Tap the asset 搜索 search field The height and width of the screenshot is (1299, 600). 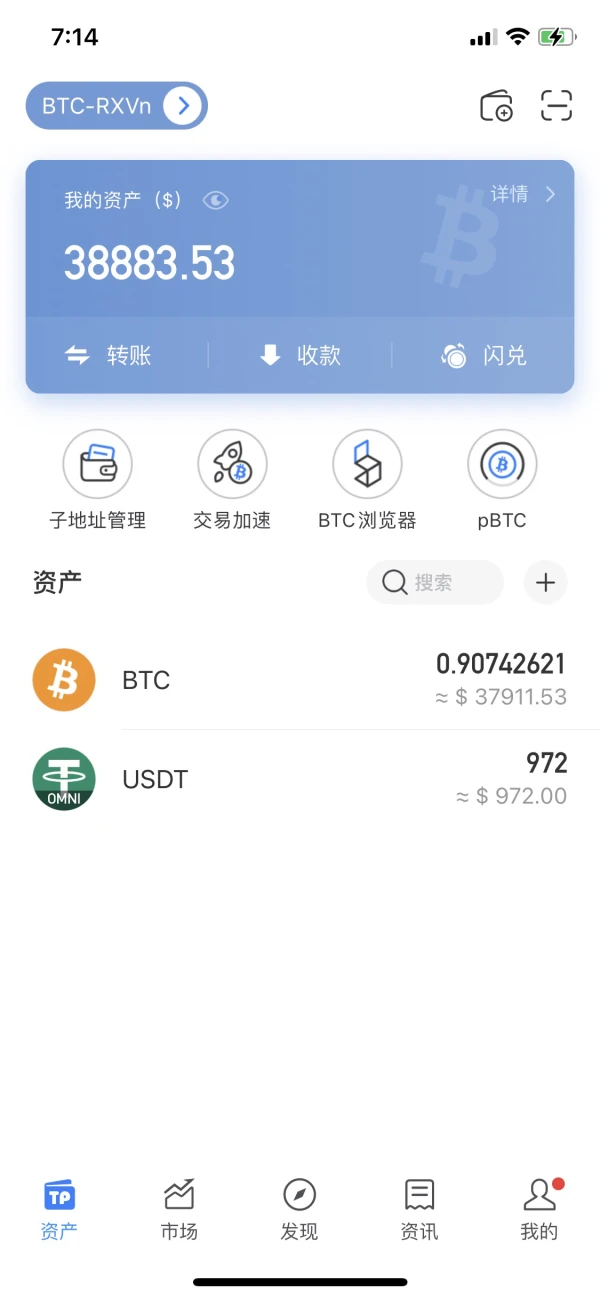[x=435, y=582]
